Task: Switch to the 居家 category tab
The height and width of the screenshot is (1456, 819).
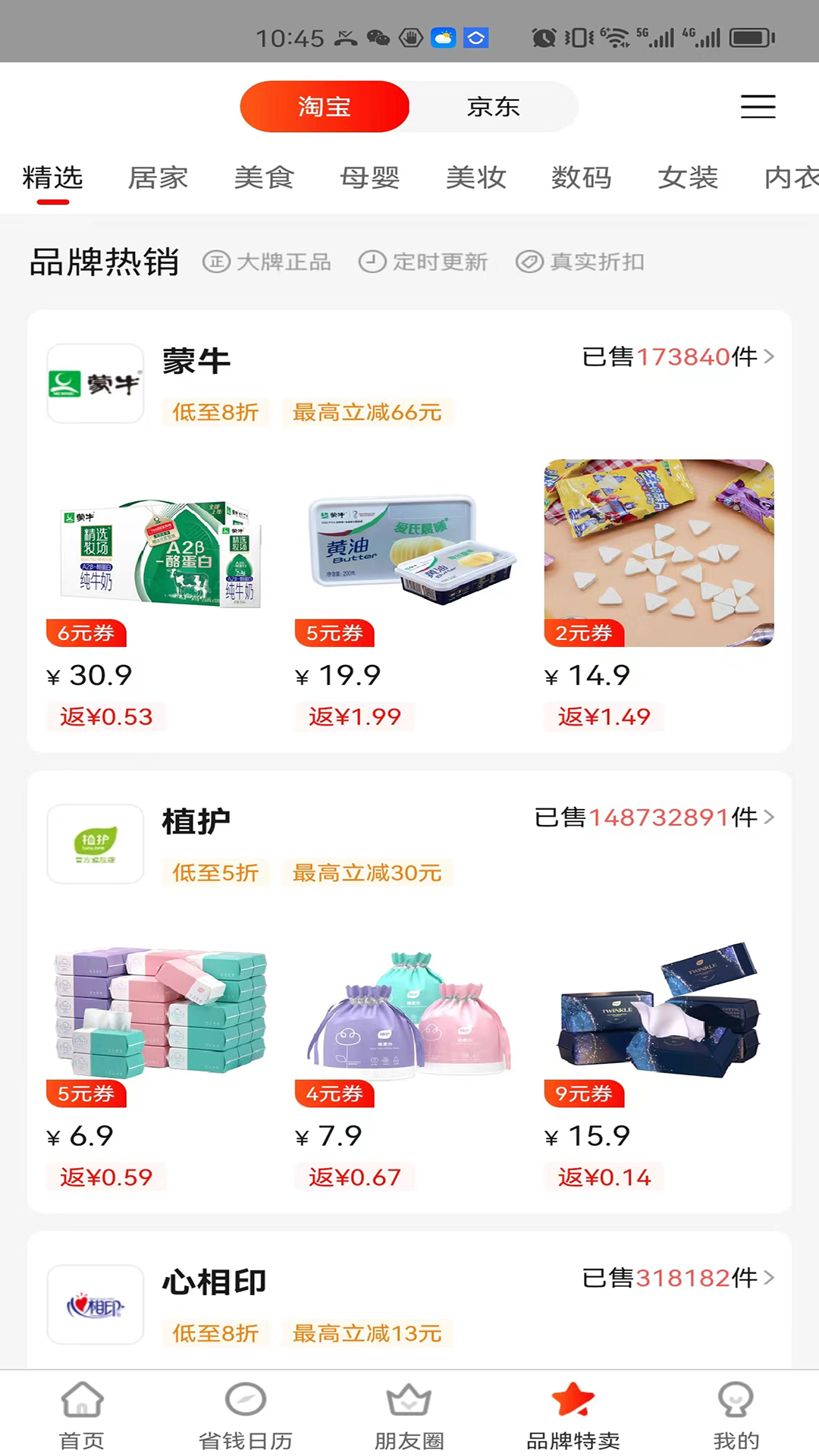Action: click(158, 177)
